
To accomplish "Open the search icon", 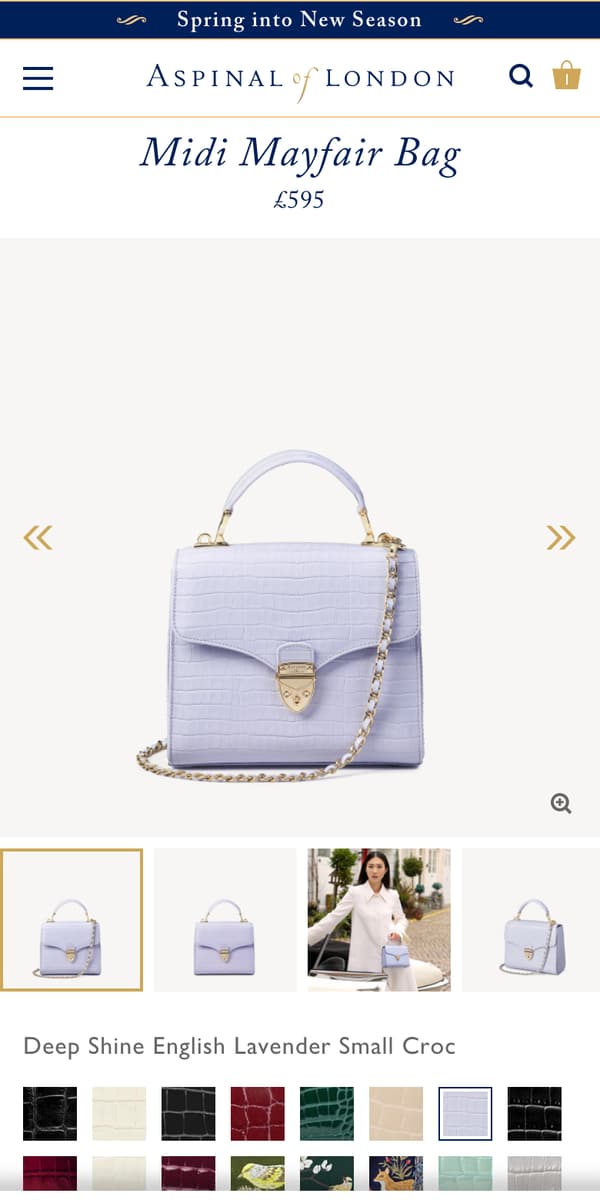I will (x=521, y=76).
